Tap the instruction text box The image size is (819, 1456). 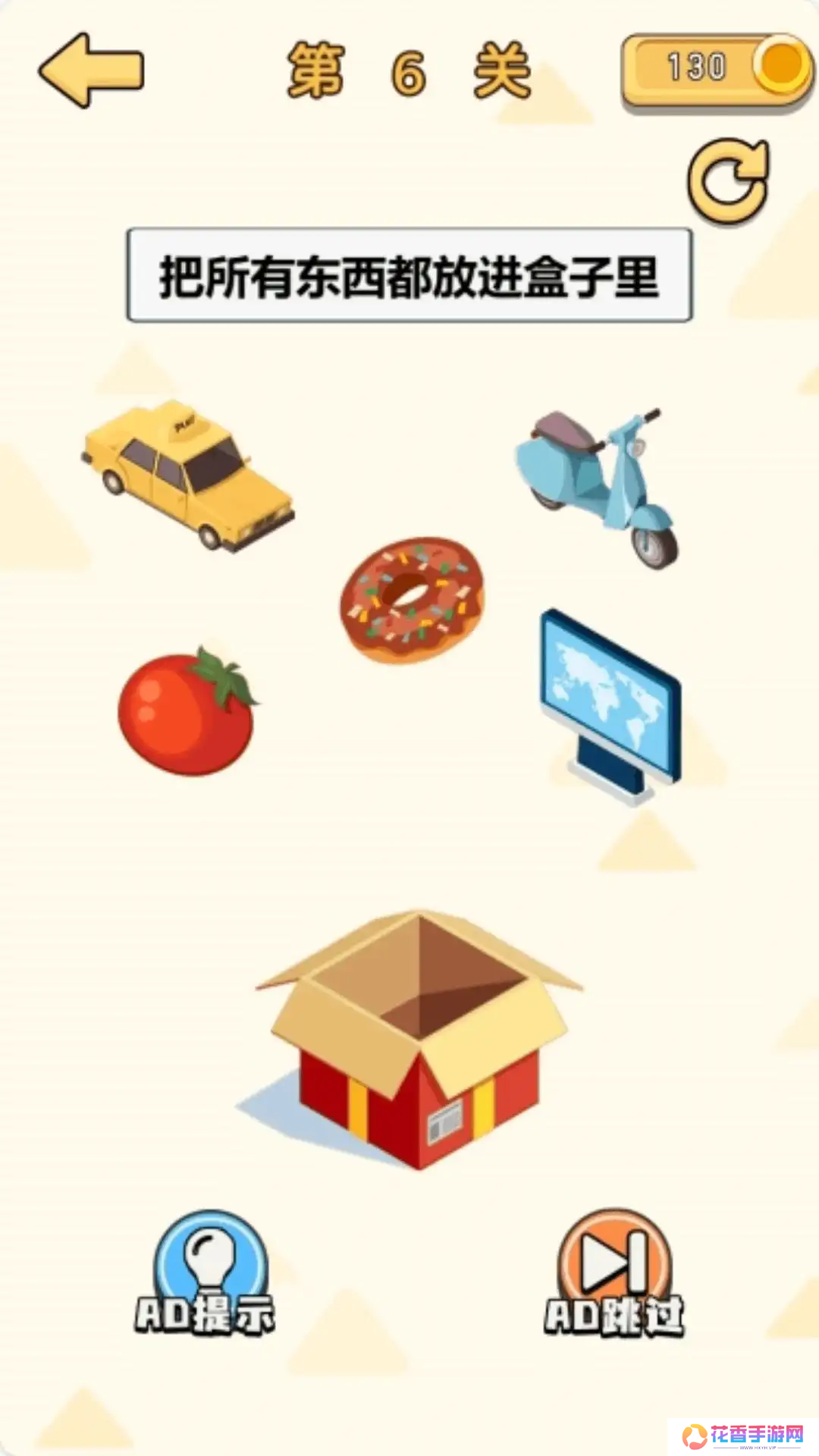pos(409,275)
